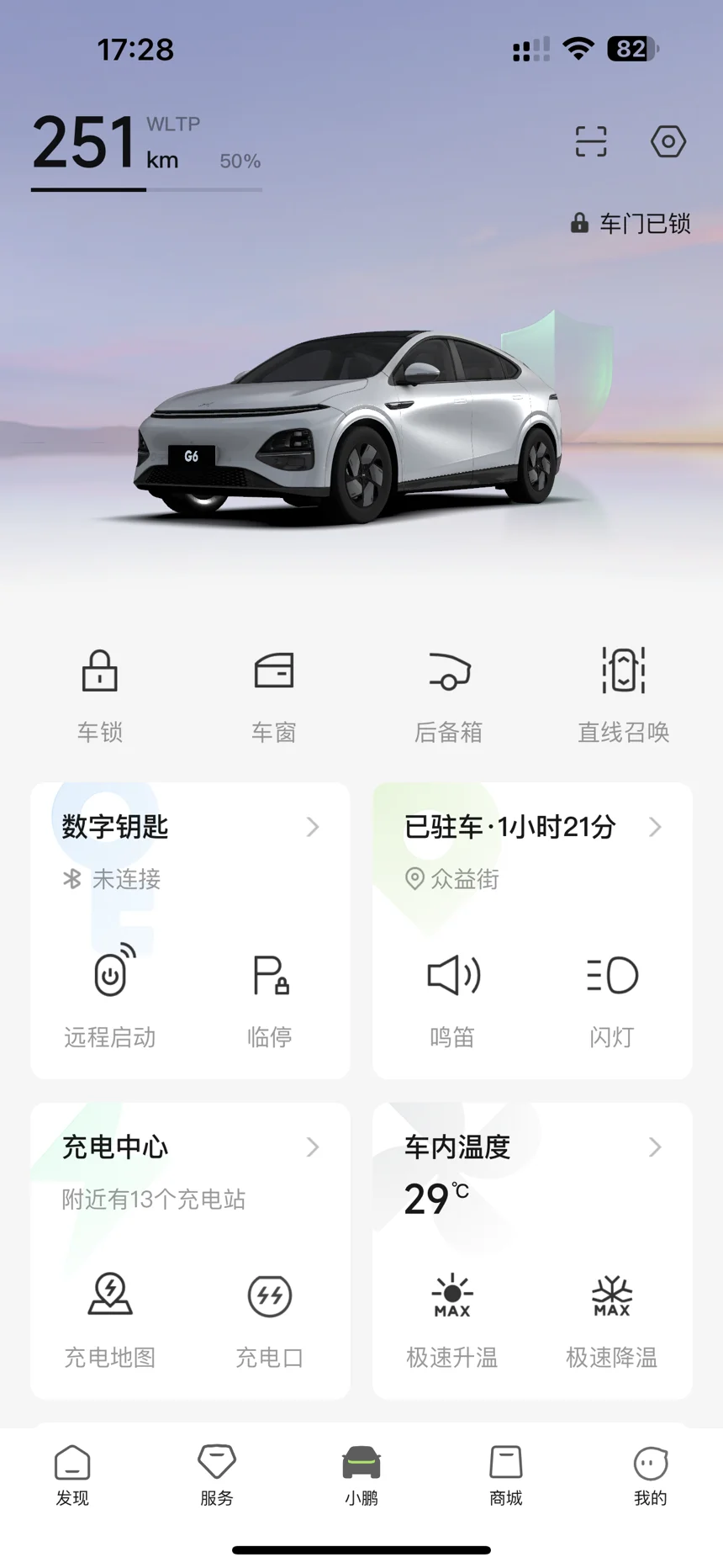Screen dimensions: 723x1568
Task: Open the hexagon settings icon
Action: tap(668, 141)
